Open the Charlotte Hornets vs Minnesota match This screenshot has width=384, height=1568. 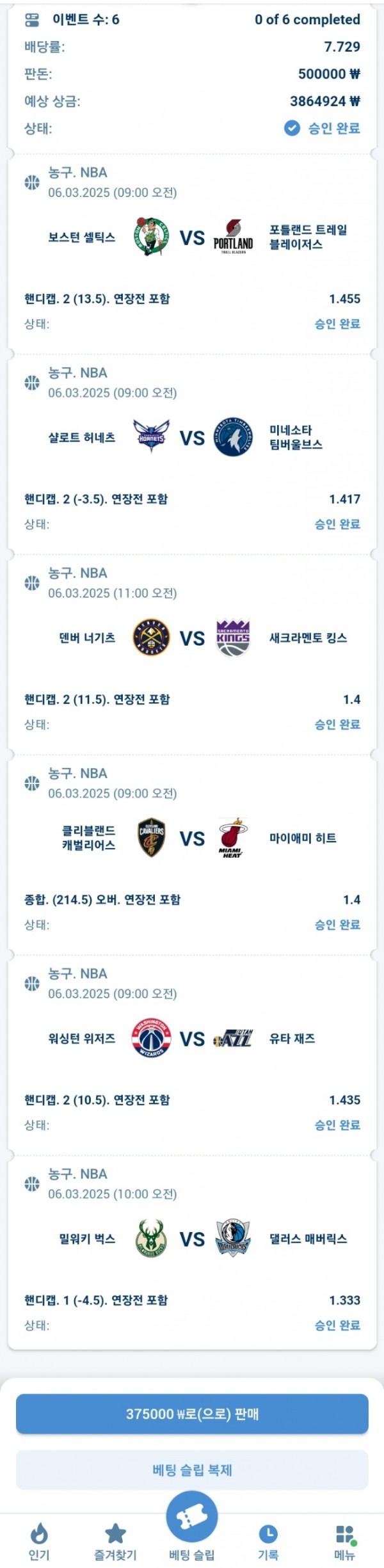192,438
